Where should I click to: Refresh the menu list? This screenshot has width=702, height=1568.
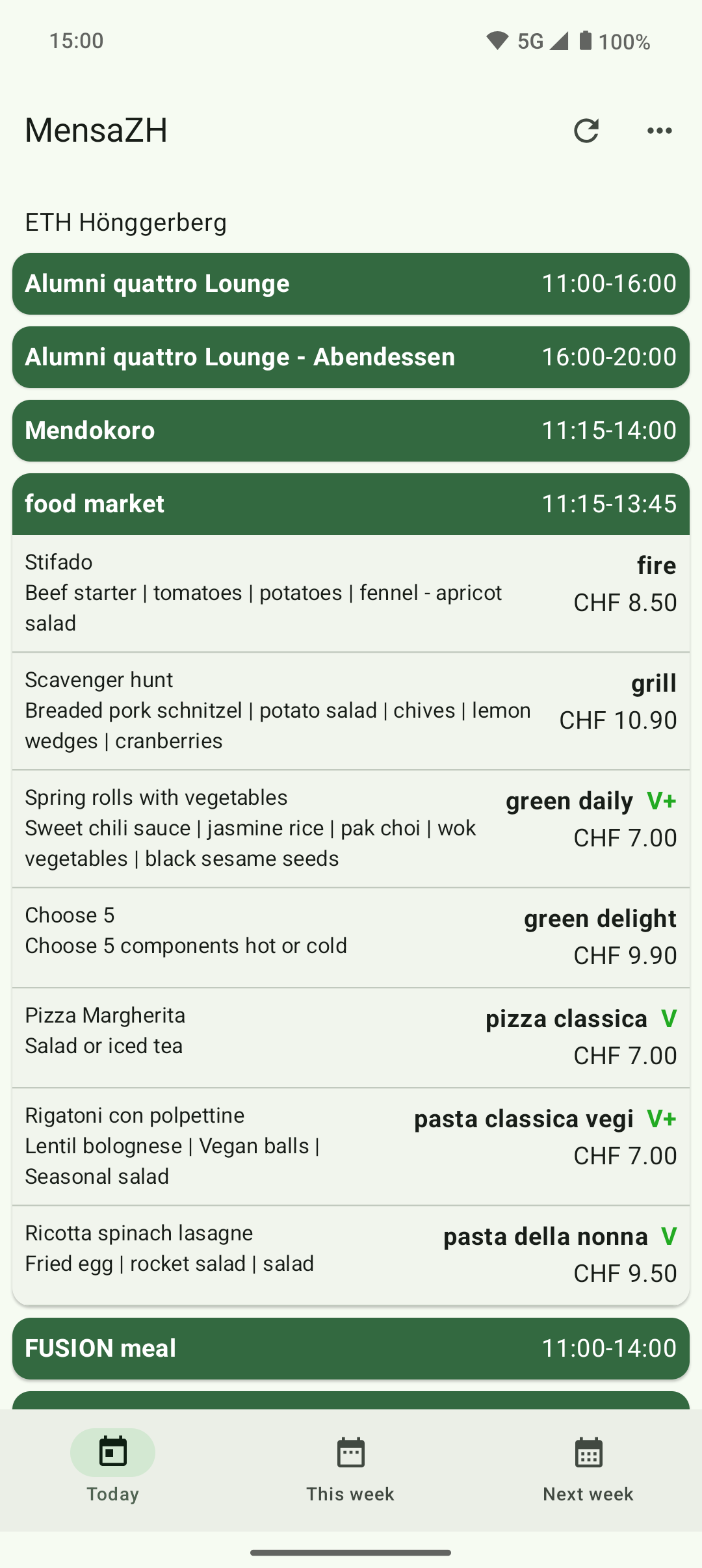click(x=586, y=131)
